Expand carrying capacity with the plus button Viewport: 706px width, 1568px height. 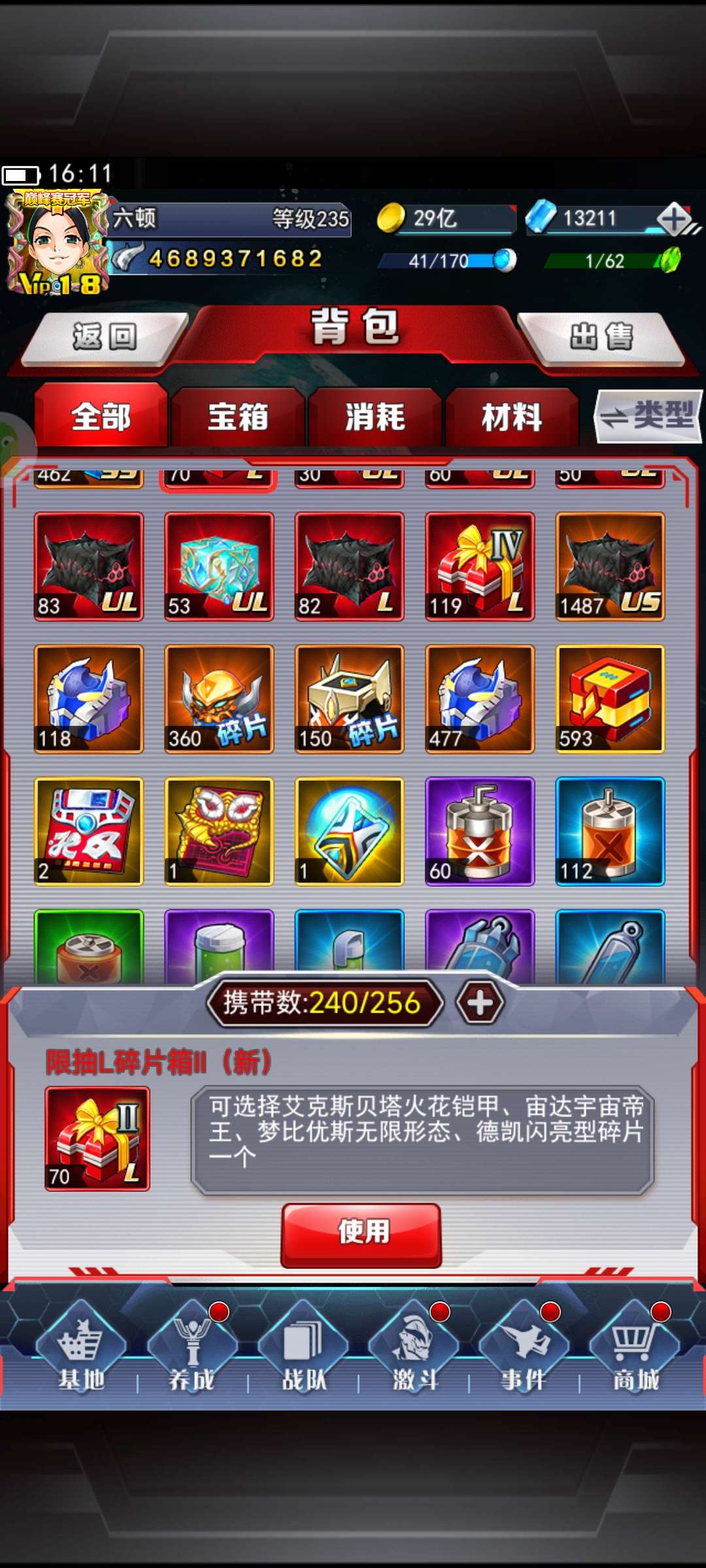click(480, 1003)
